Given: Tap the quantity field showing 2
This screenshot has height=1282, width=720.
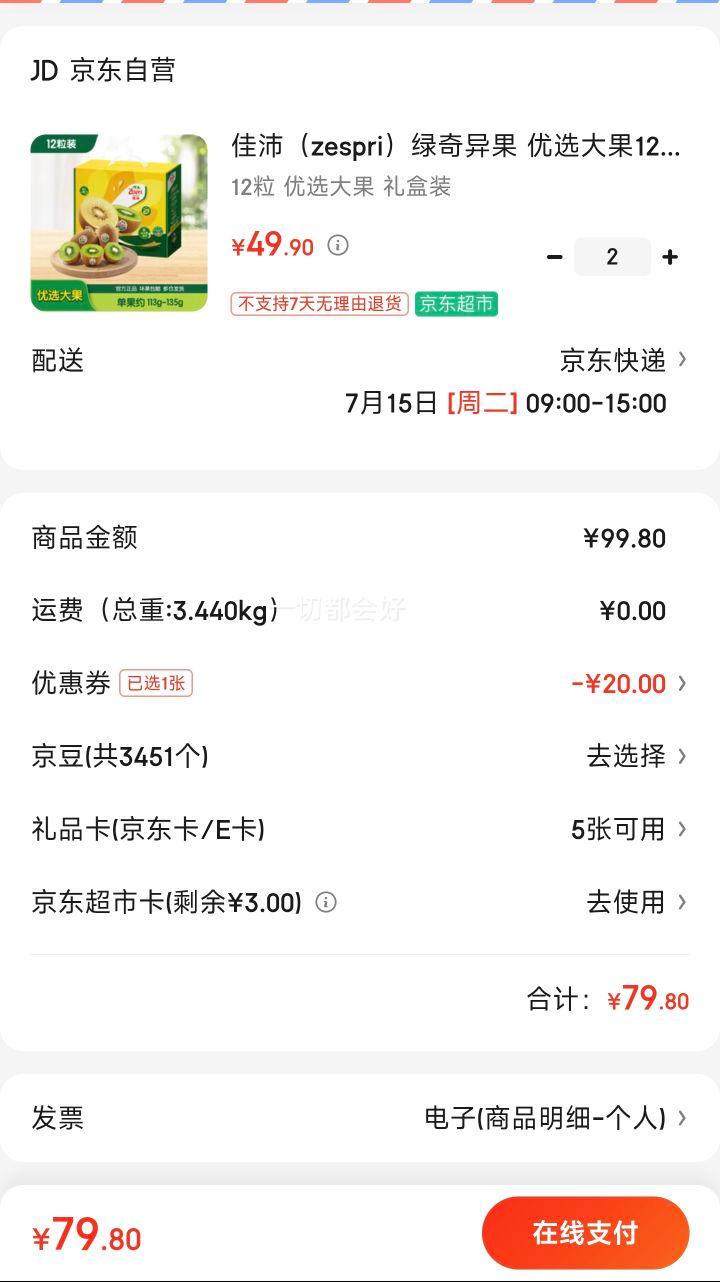Looking at the screenshot, I should (612, 257).
